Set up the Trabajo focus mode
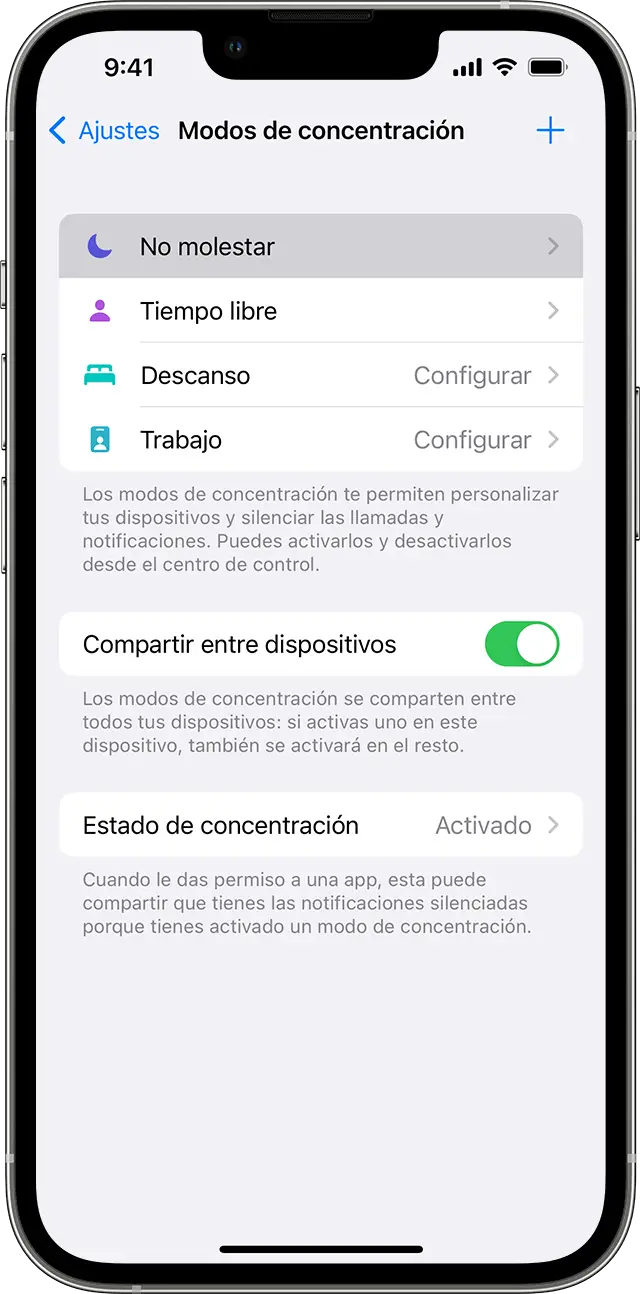This screenshot has width=640, height=1294. (321, 440)
